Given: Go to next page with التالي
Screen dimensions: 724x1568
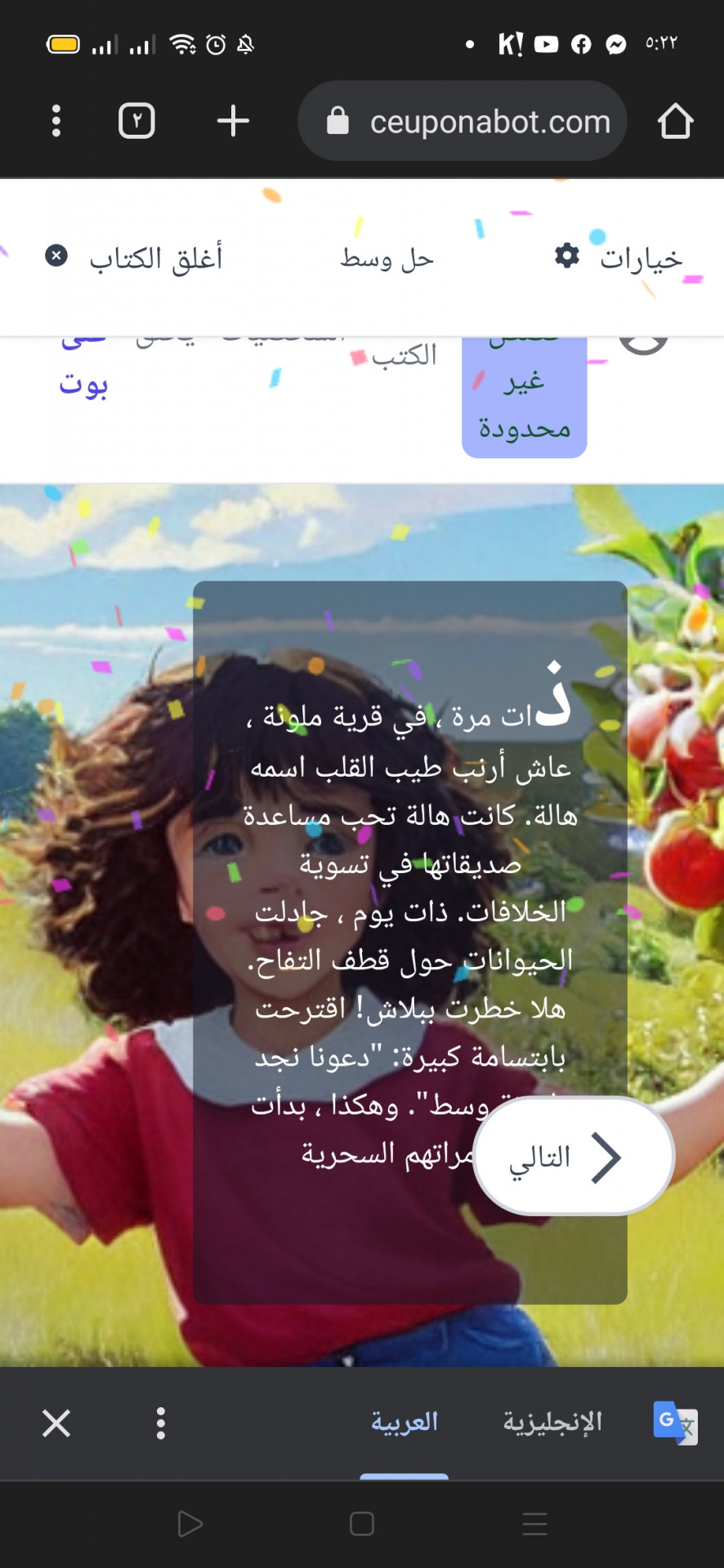Looking at the screenshot, I should [574, 1156].
